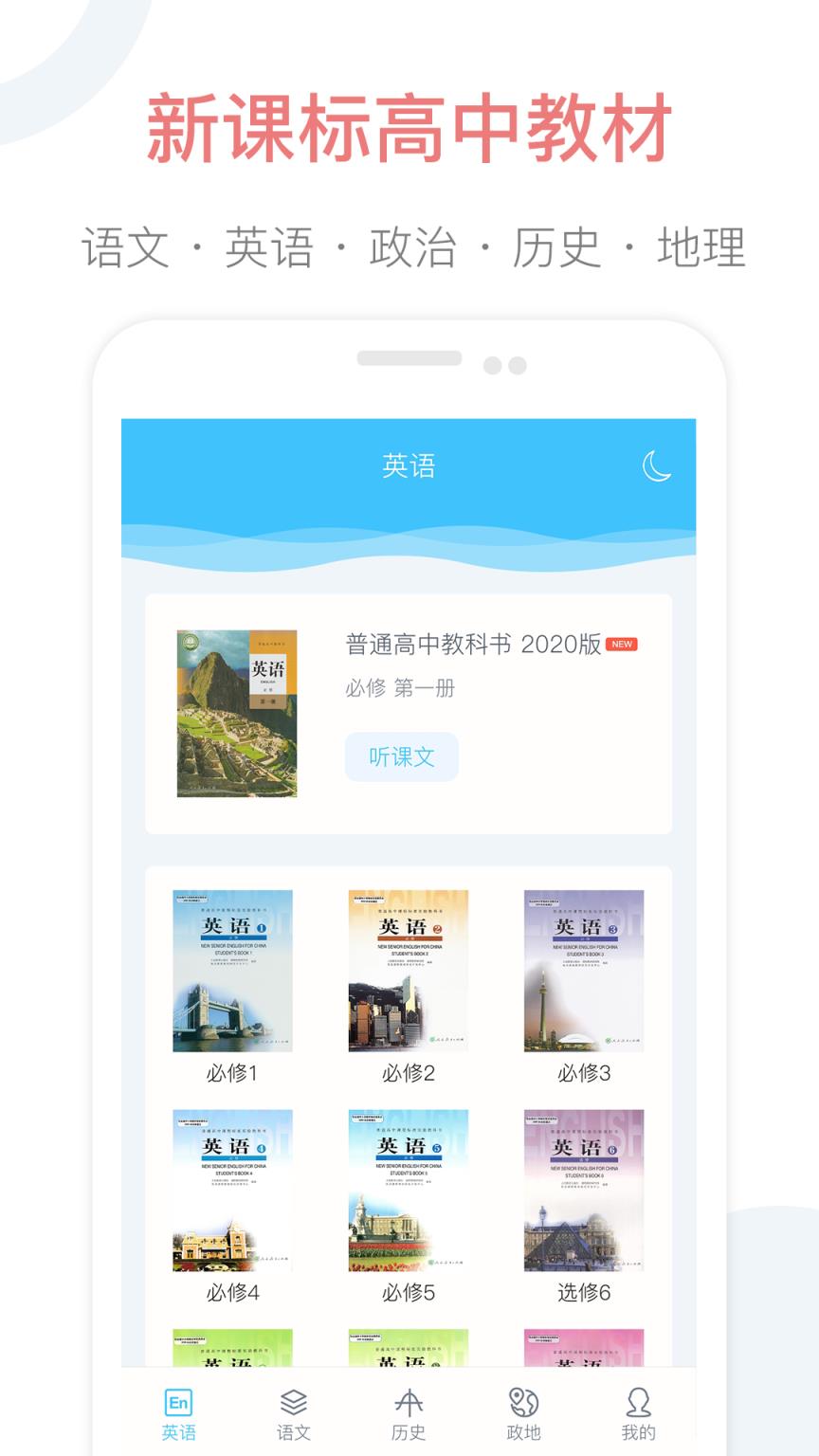
Task: Switch to the 语文 tab
Action: point(294,1412)
